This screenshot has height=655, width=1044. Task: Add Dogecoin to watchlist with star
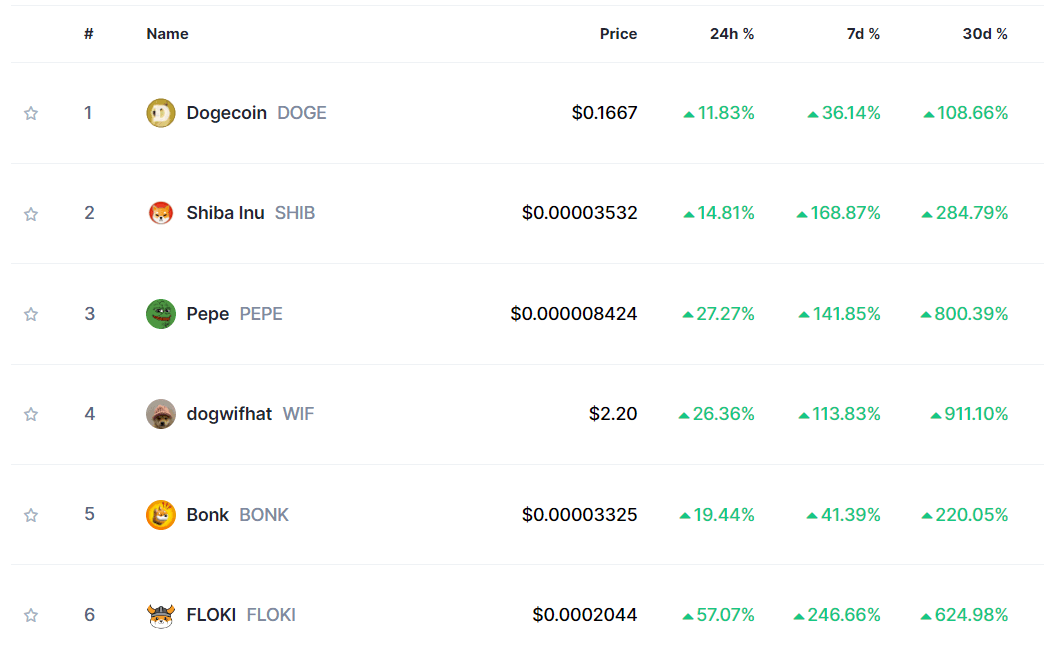coord(31,113)
